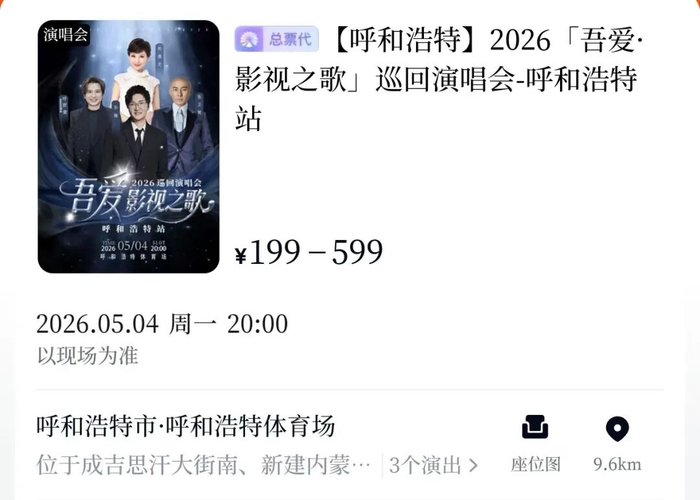700x500 pixels.
Task: Expand the 3个演出 shows list
Action: click(x=434, y=464)
